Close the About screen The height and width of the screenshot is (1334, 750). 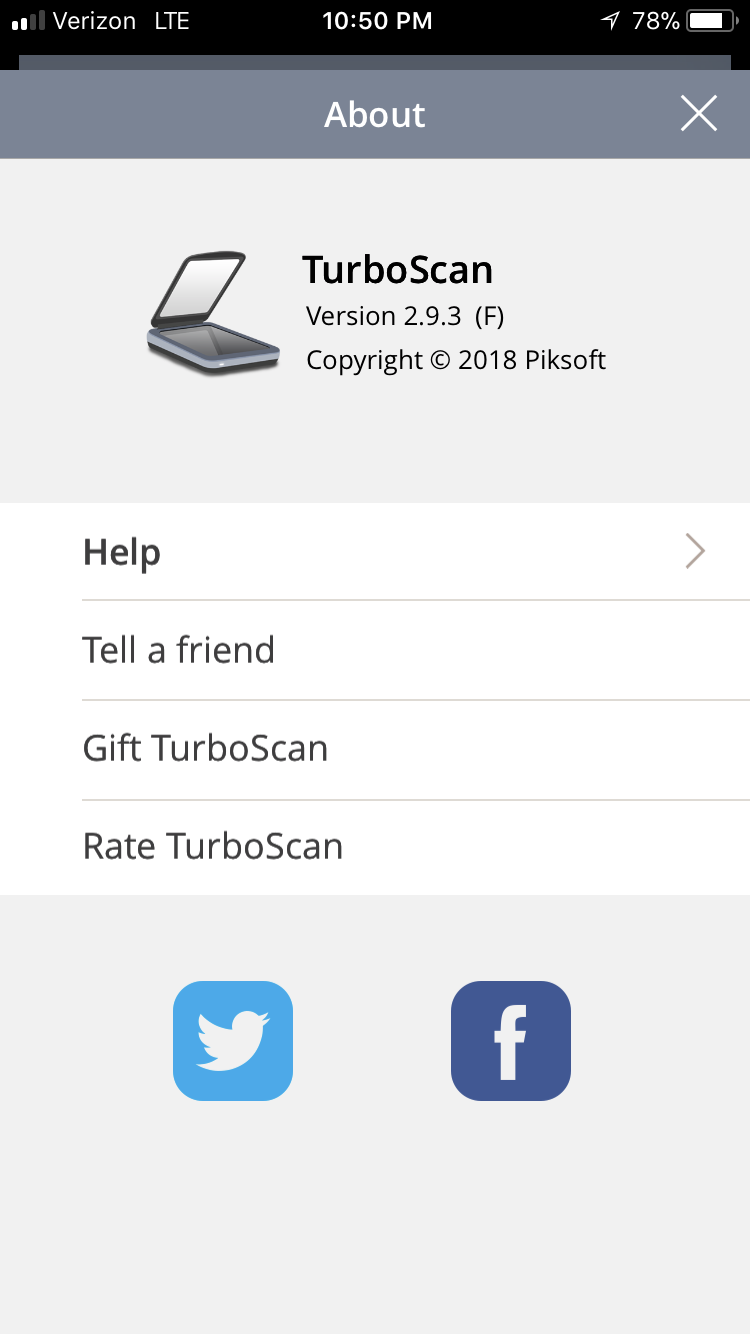699,114
